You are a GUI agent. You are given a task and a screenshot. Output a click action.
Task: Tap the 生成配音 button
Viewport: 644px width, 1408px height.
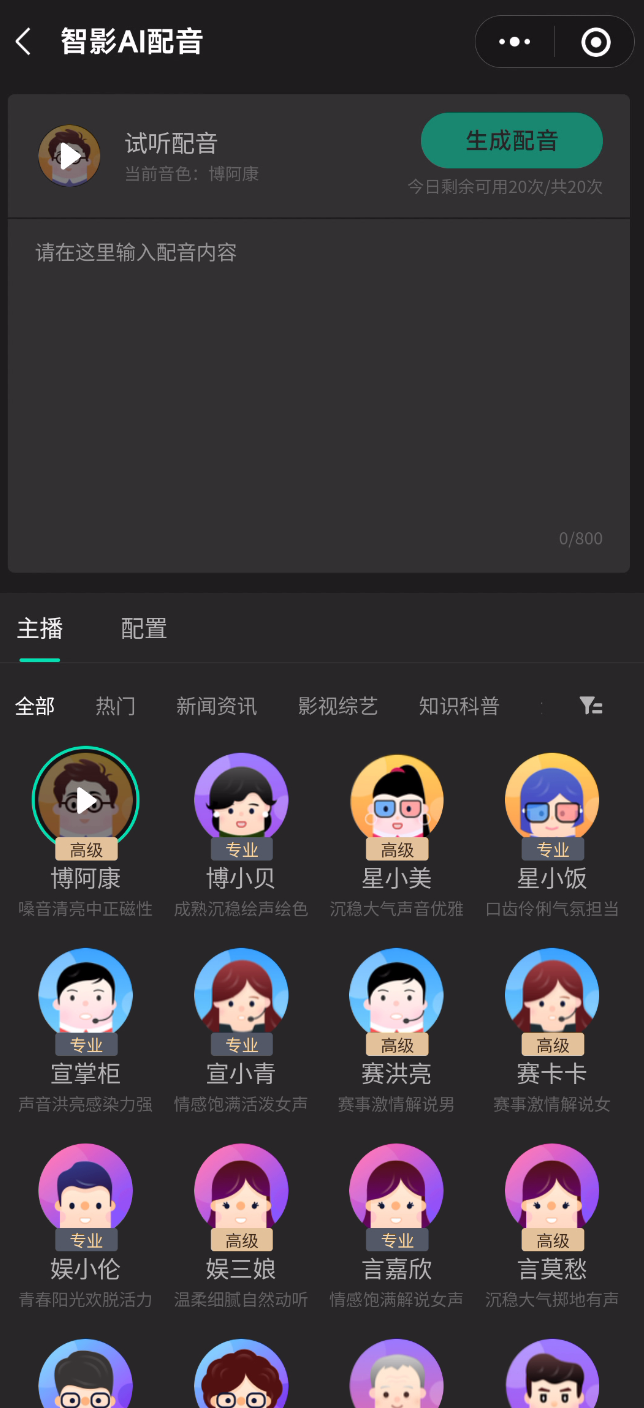(x=511, y=141)
